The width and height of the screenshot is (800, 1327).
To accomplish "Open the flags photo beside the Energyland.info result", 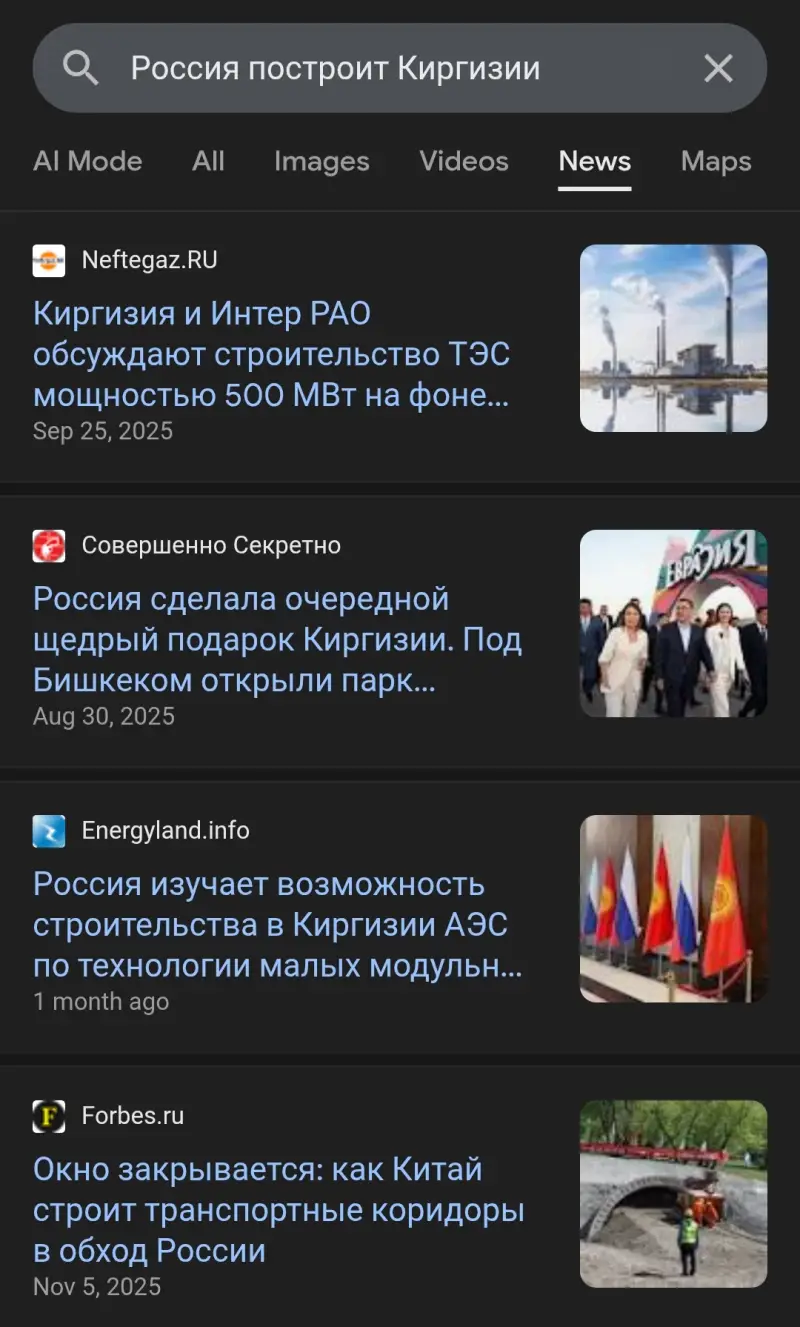I will click(x=673, y=908).
